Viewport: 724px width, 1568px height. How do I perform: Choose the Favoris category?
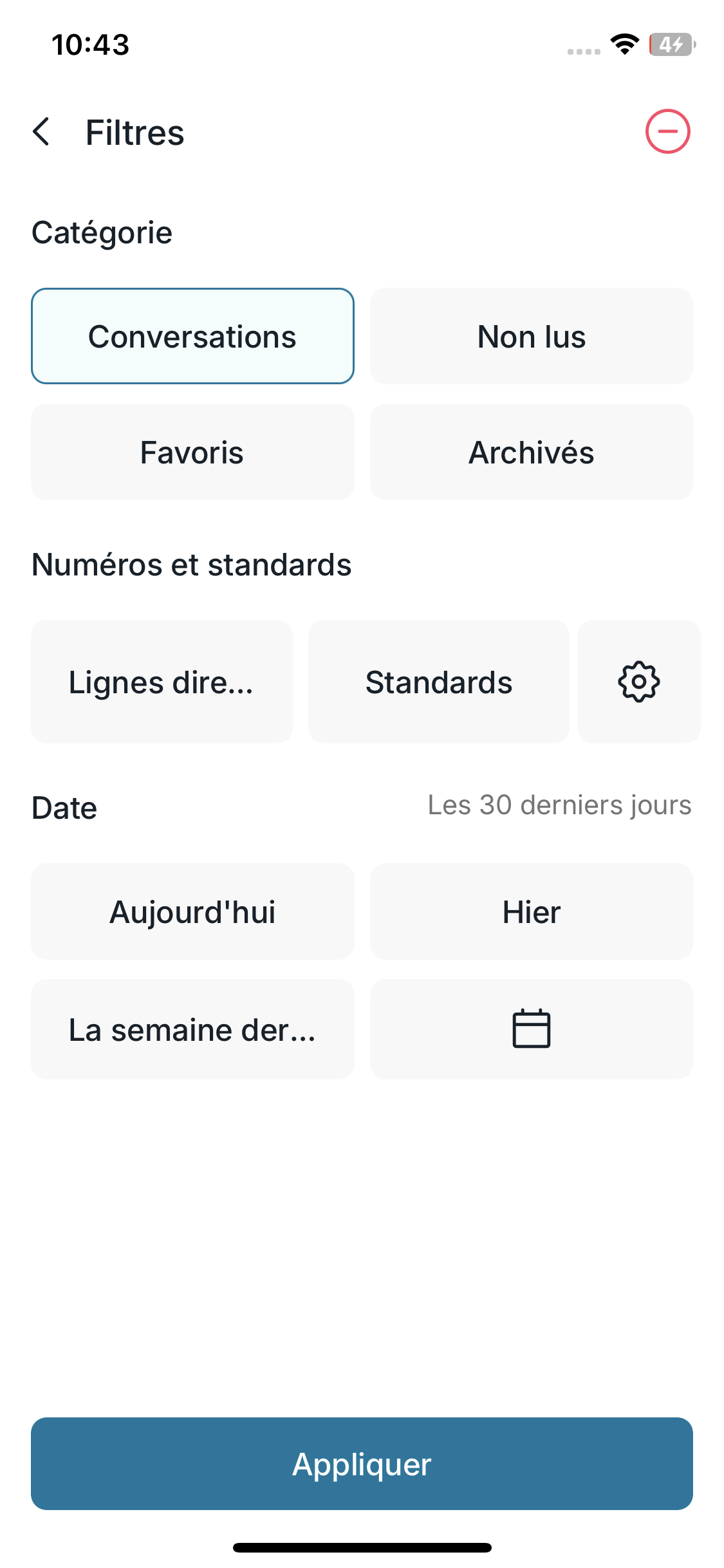pos(192,452)
